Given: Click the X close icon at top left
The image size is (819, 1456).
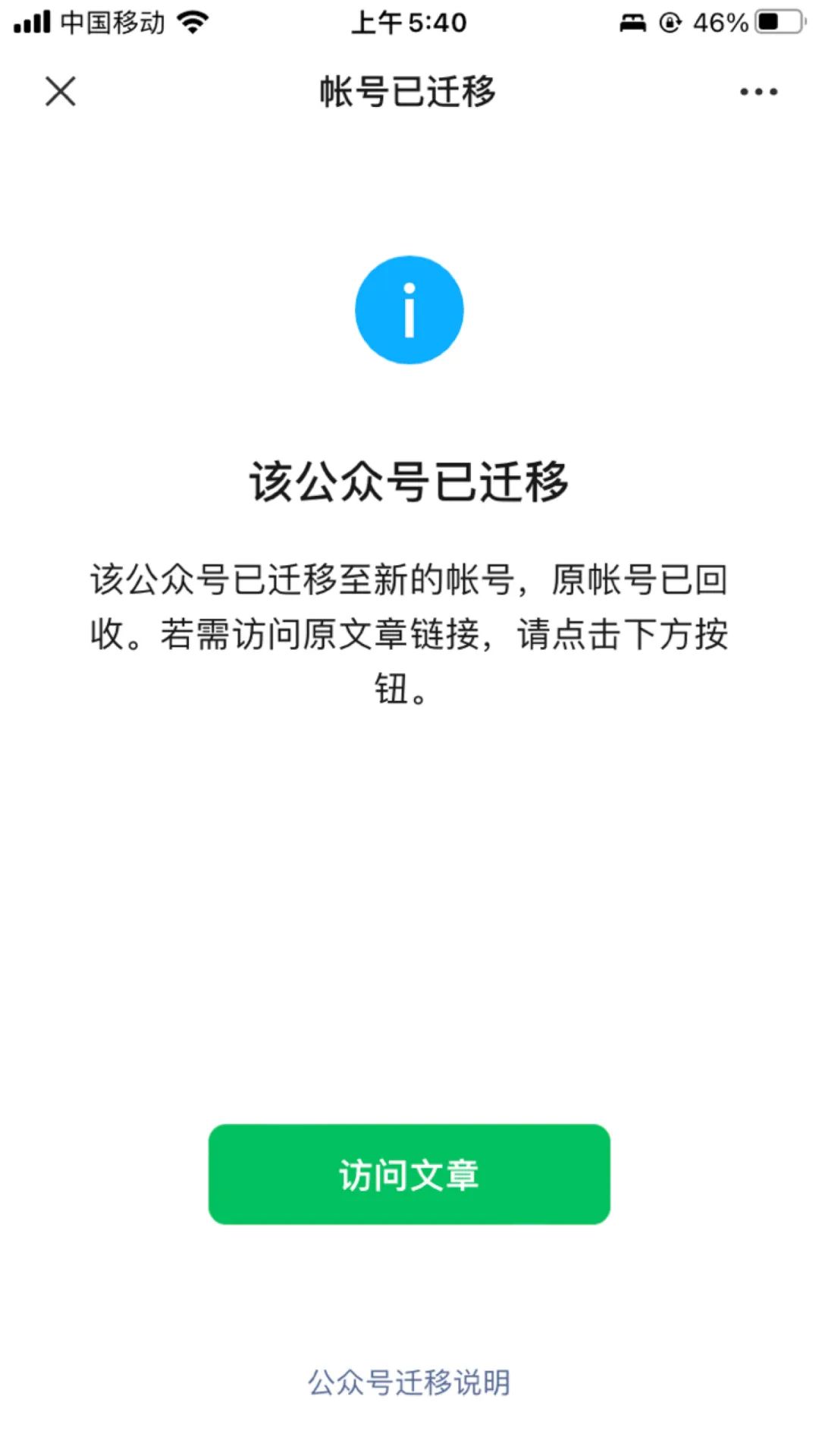Looking at the screenshot, I should coord(60,92).
